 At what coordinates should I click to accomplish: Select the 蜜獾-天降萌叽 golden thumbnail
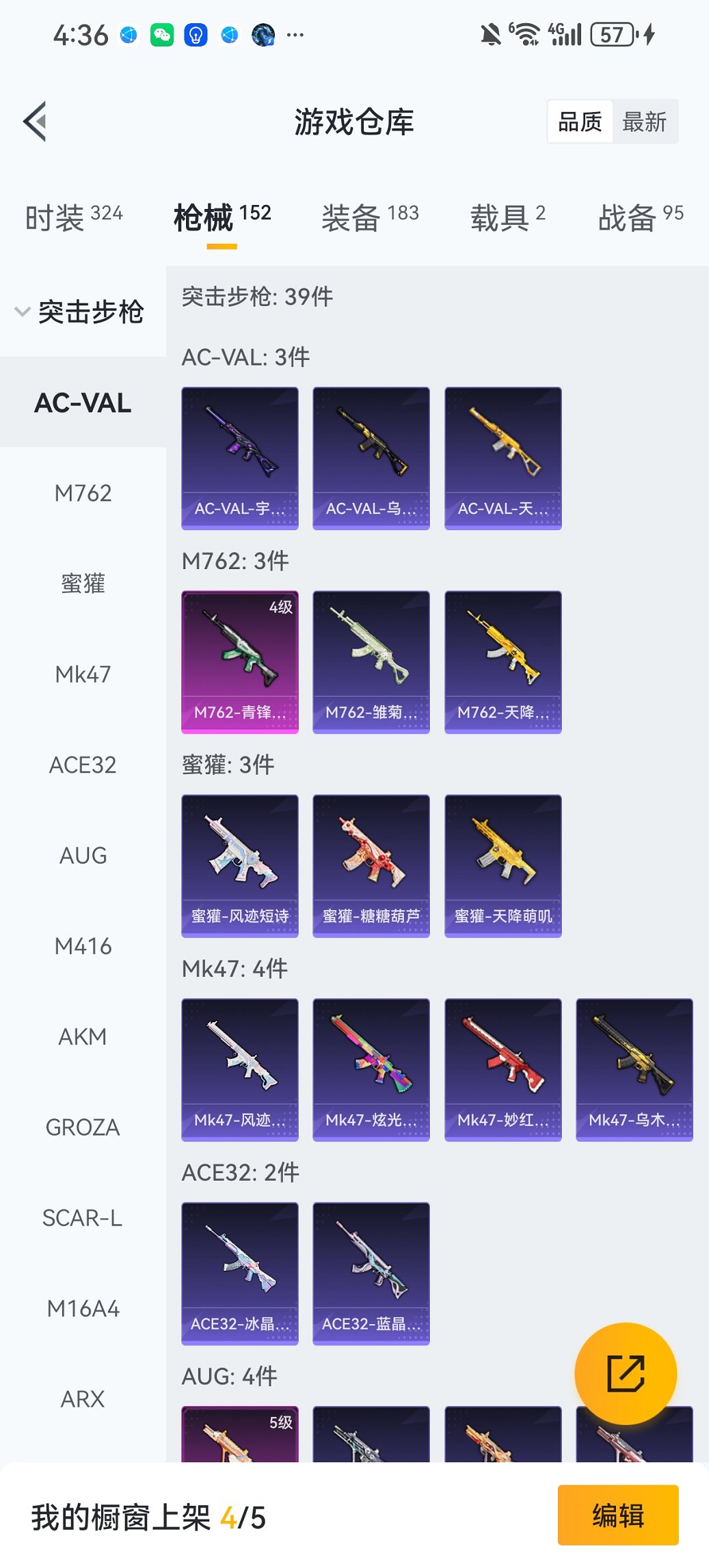click(x=503, y=862)
